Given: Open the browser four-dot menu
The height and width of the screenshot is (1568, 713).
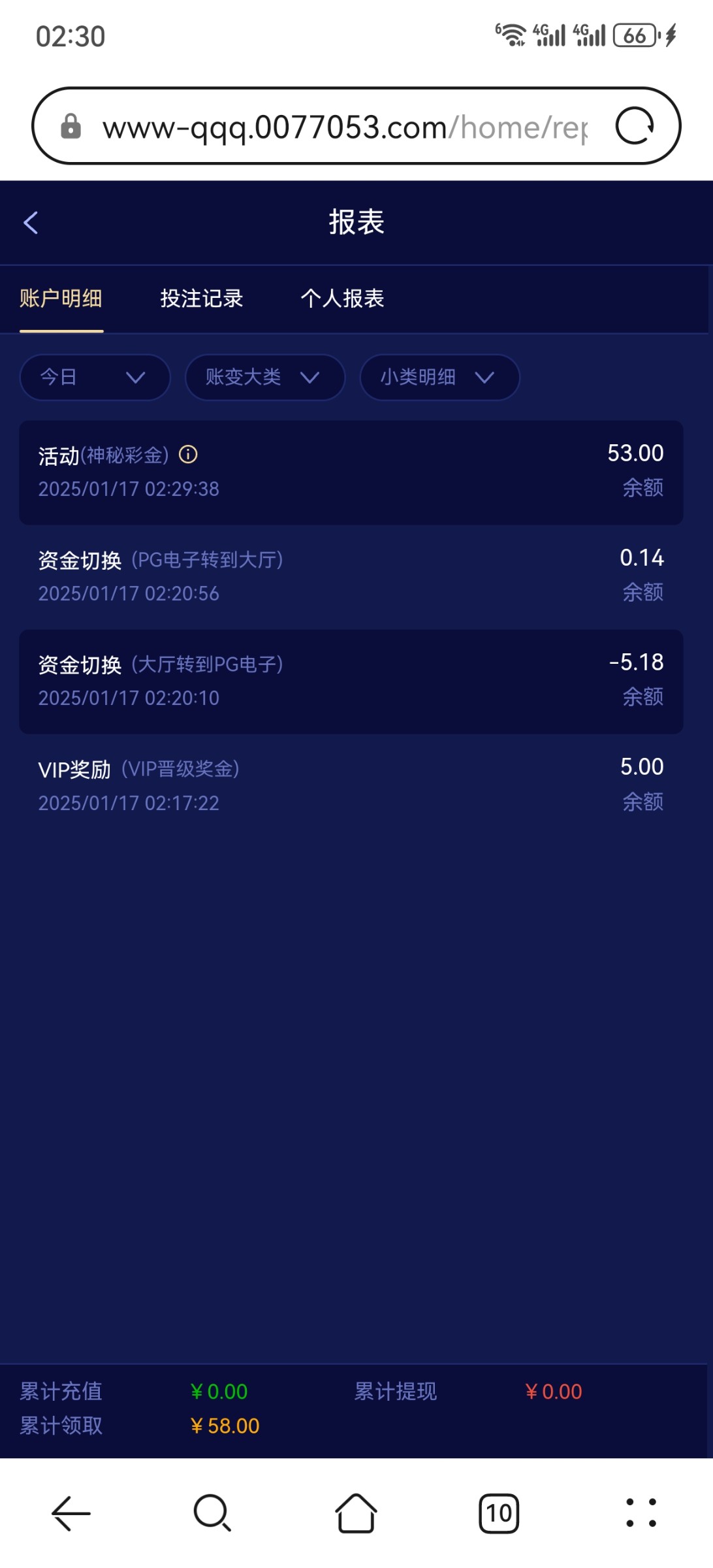Looking at the screenshot, I should click(641, 1513).
